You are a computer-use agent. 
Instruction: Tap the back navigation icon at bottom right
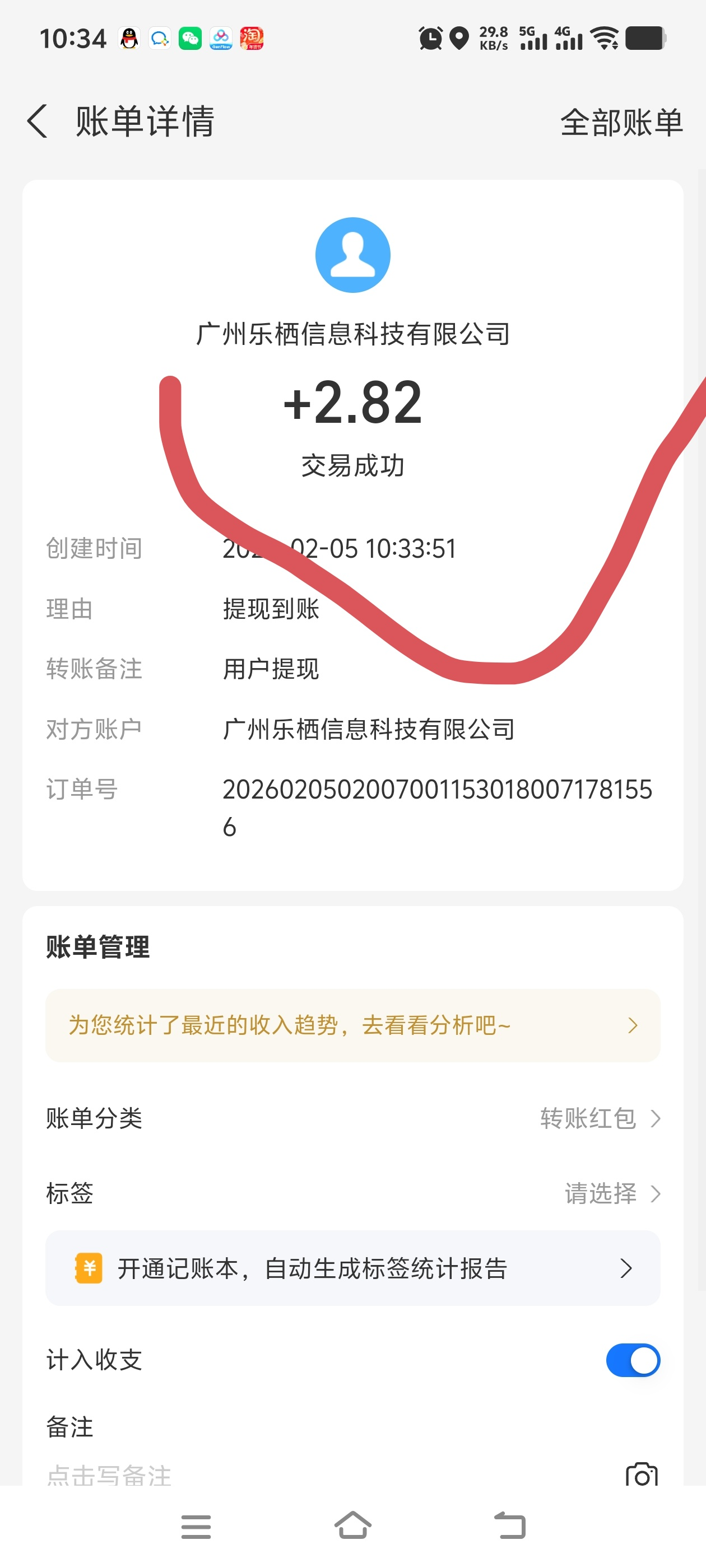point(510,1526)
